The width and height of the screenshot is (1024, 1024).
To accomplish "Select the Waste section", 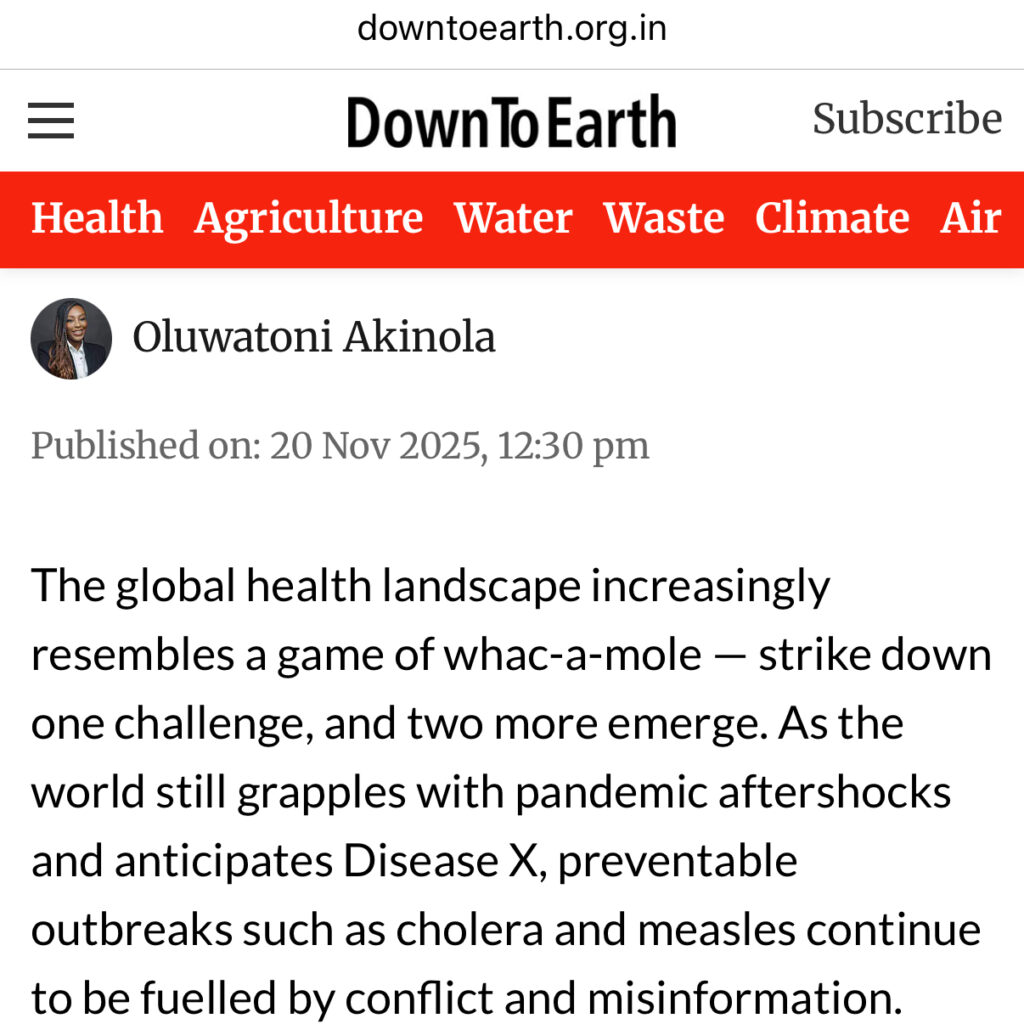I will tap(664, 218).
